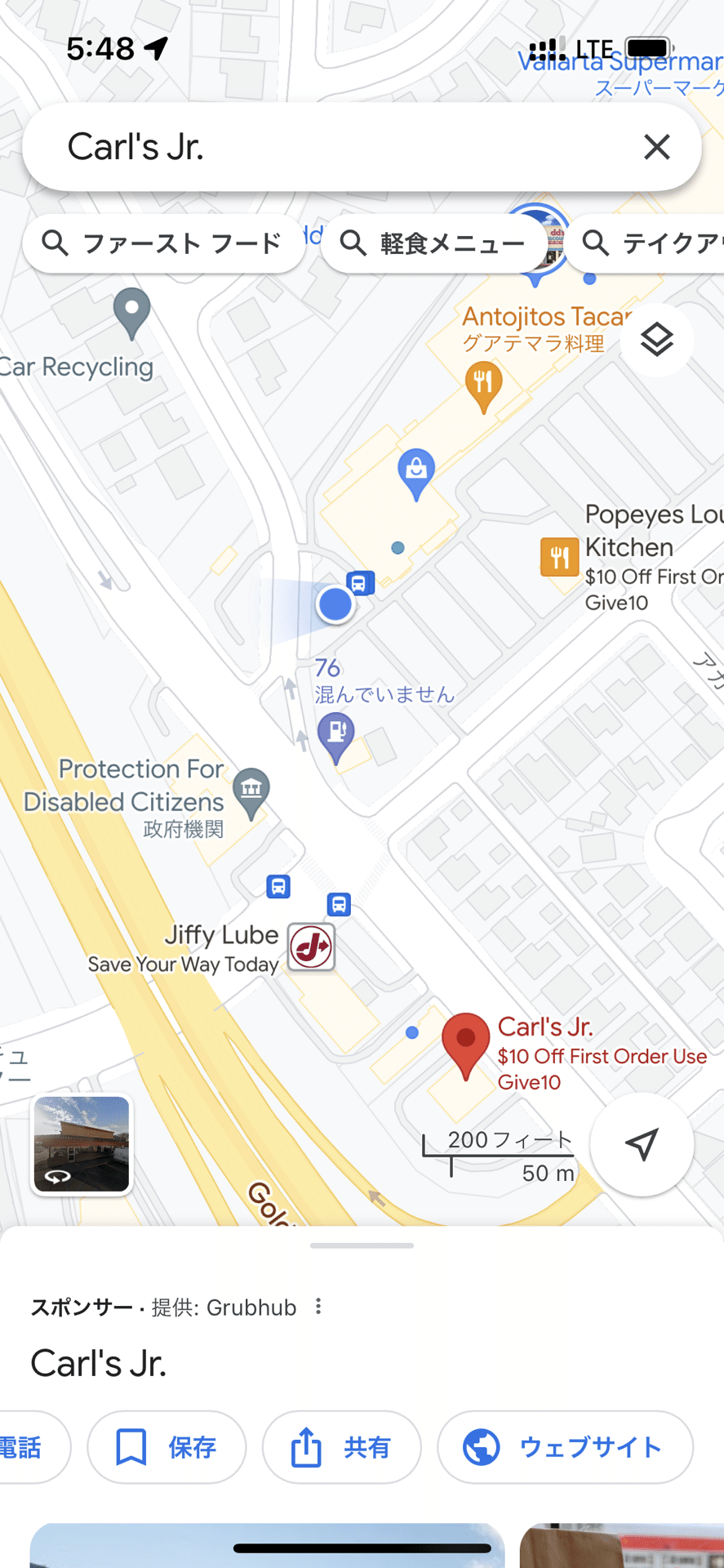Tap the Carl's Jr. search field

point(326,147)
